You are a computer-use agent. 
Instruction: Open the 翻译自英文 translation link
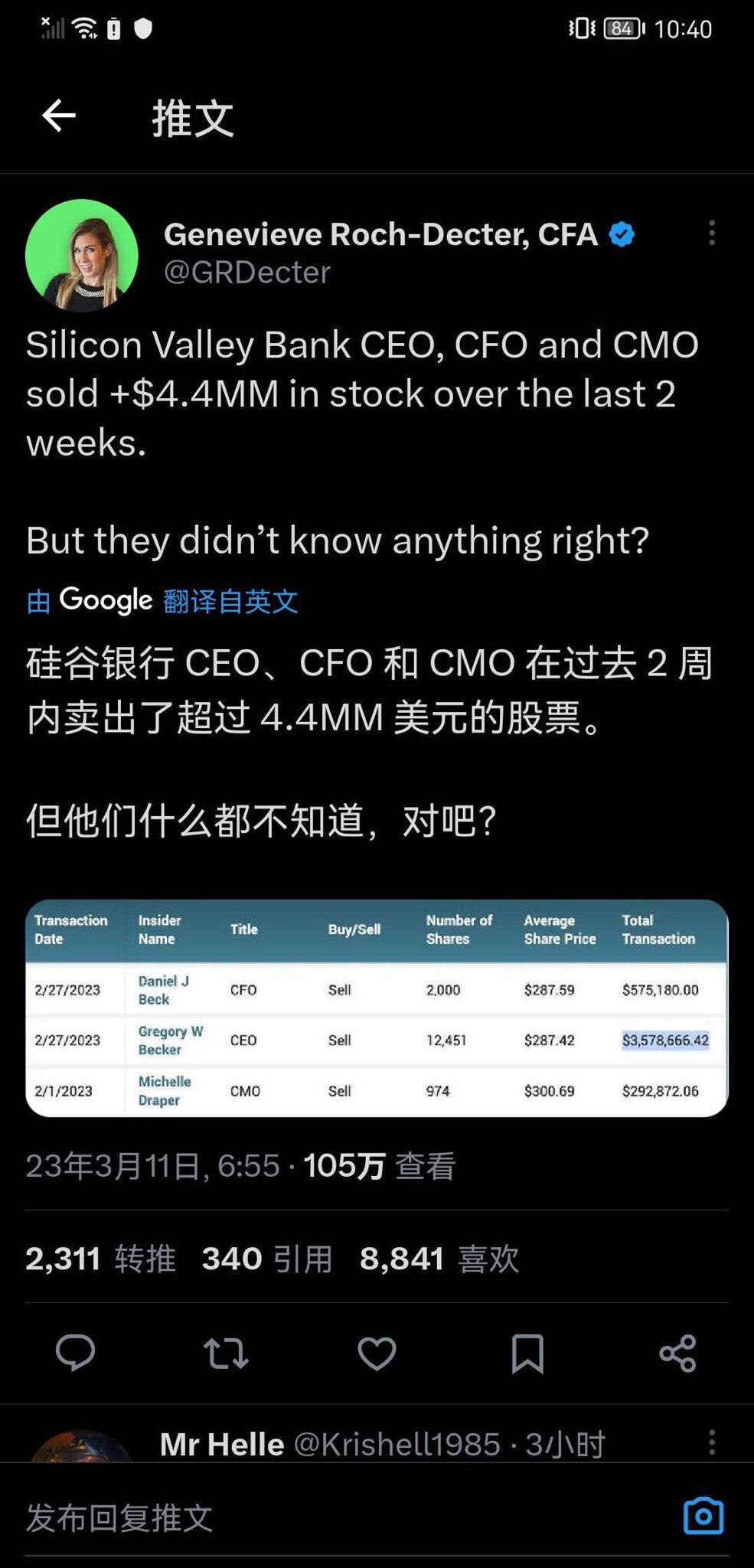click(231, 603)
